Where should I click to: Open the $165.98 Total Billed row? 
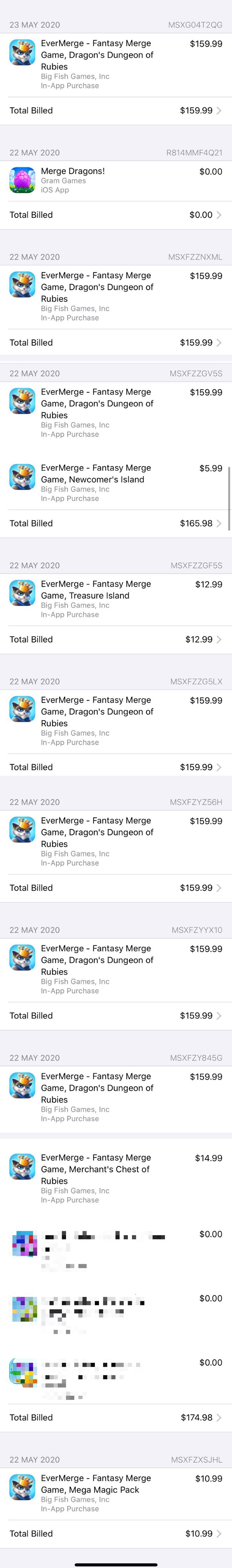(116, 523)
